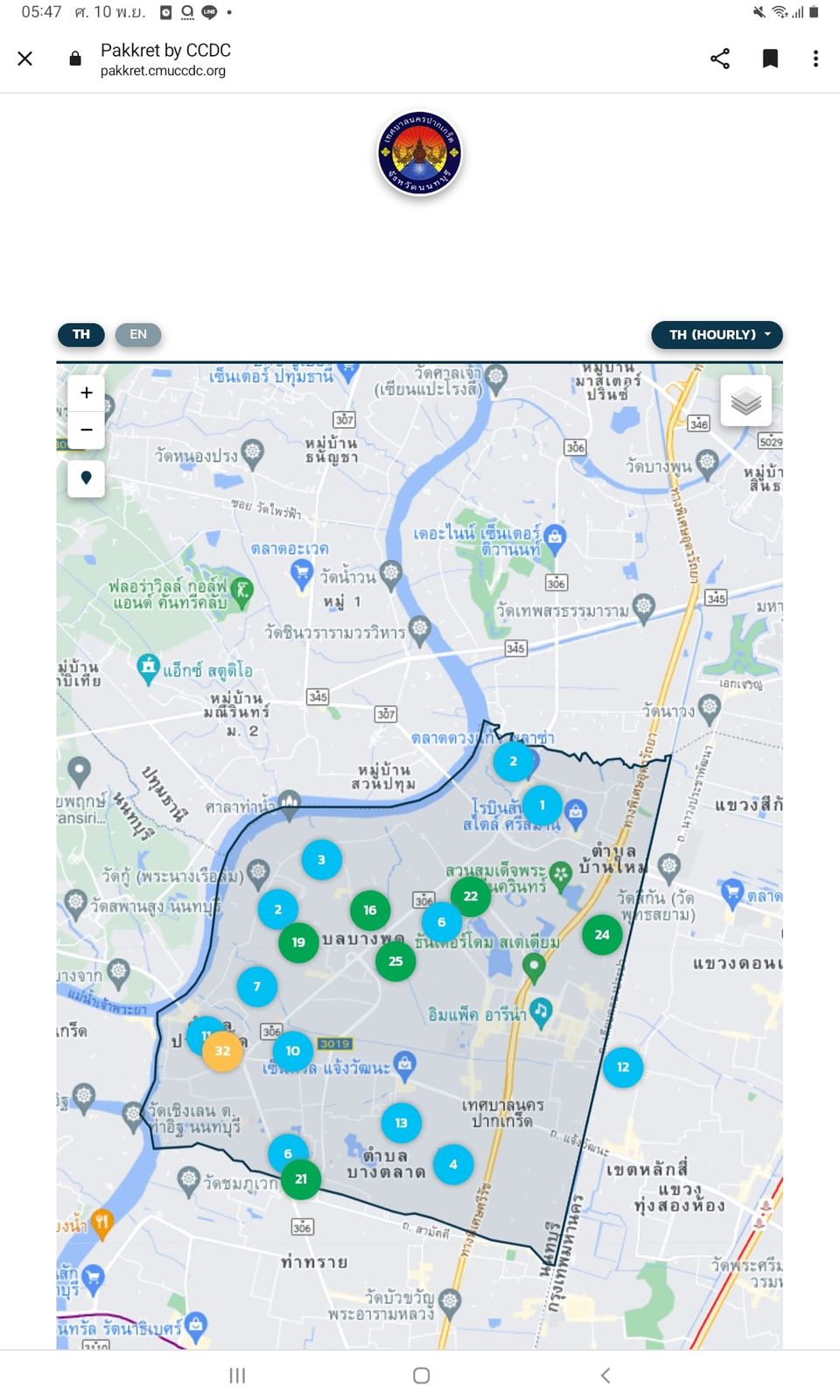Open the map layers selector
The height and width of the screenshot is (1400, 840).
(745, 401)
